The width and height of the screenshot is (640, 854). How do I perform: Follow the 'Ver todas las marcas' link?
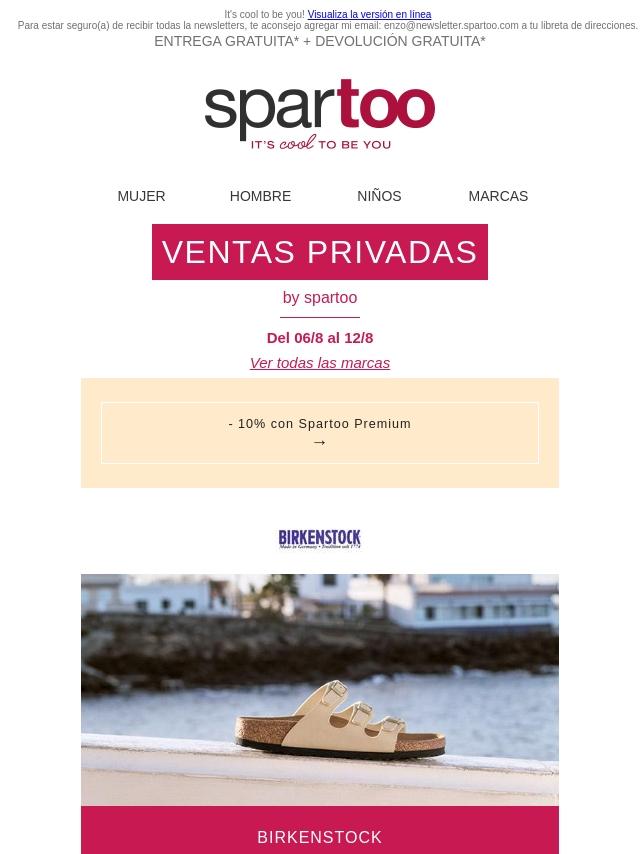point(320,363)
